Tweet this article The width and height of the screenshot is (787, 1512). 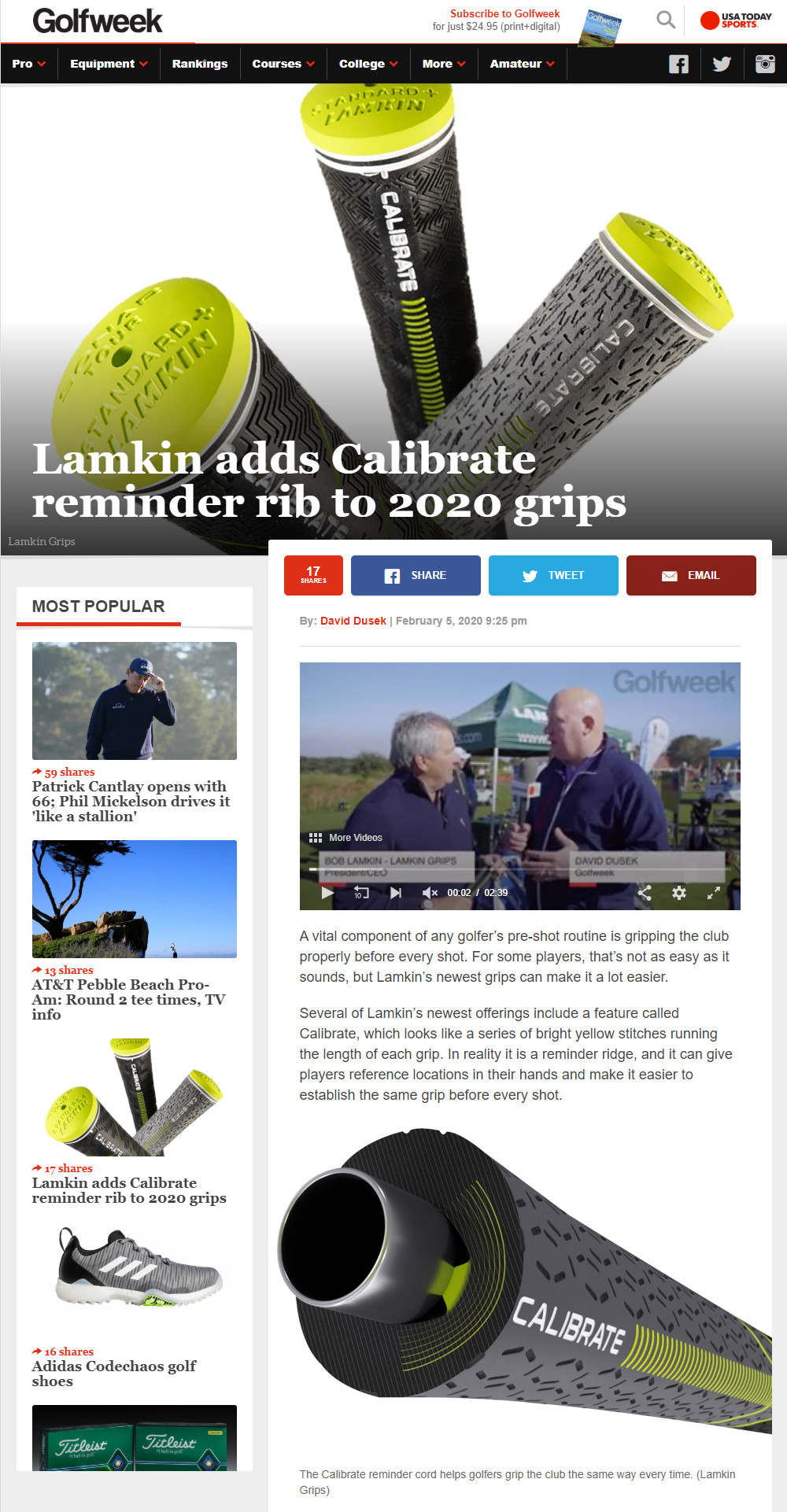coord(553,575)
